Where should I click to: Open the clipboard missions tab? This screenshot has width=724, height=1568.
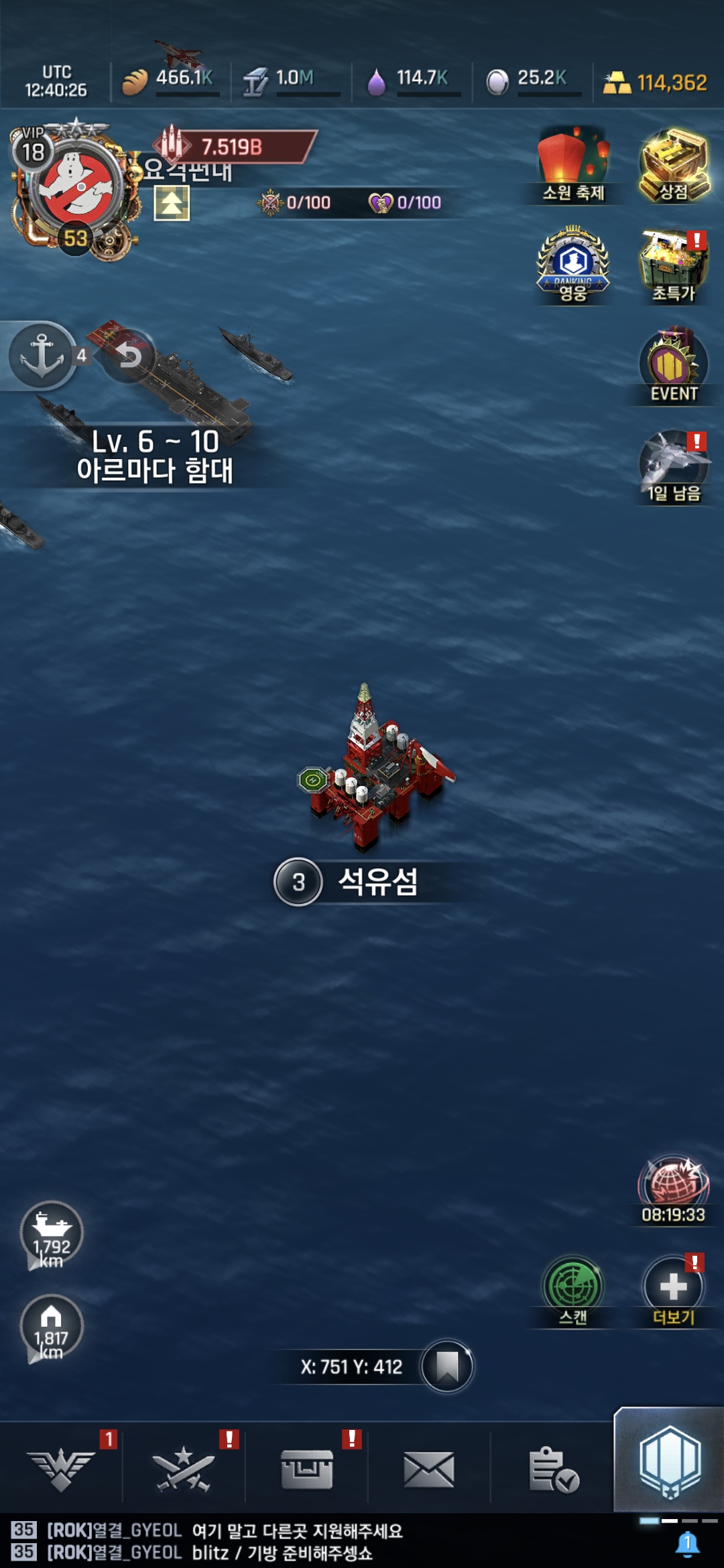[x=552, y=1470]
